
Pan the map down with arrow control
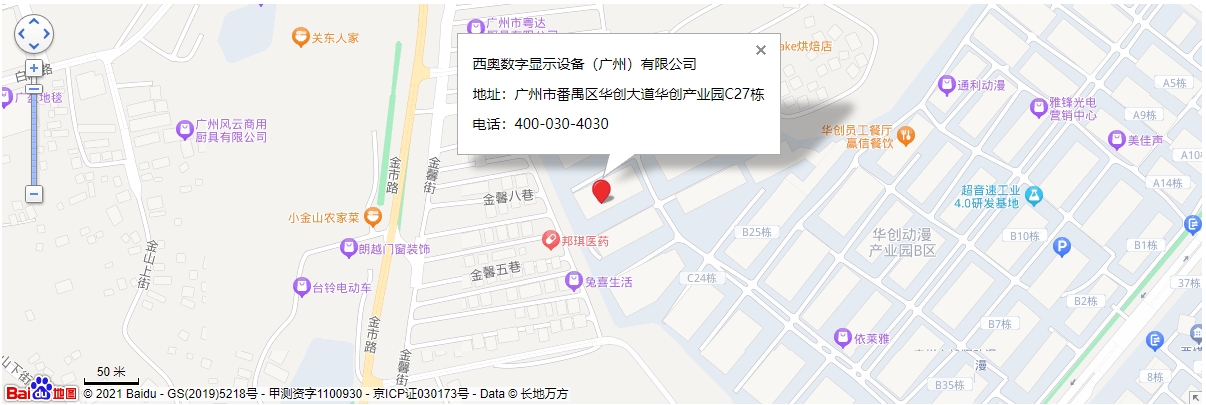click(x=34, y=46)
